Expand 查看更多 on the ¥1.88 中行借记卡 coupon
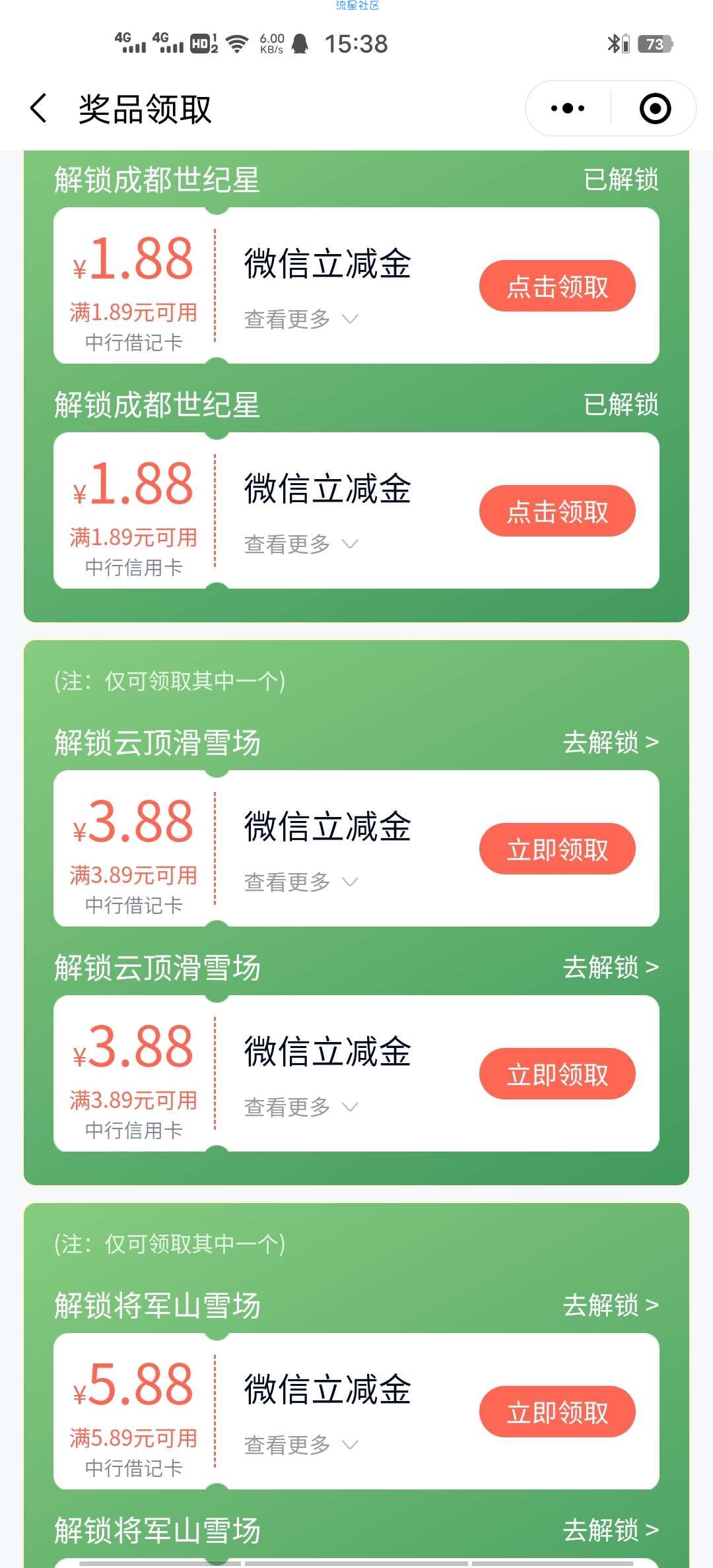 click(301, 319)
